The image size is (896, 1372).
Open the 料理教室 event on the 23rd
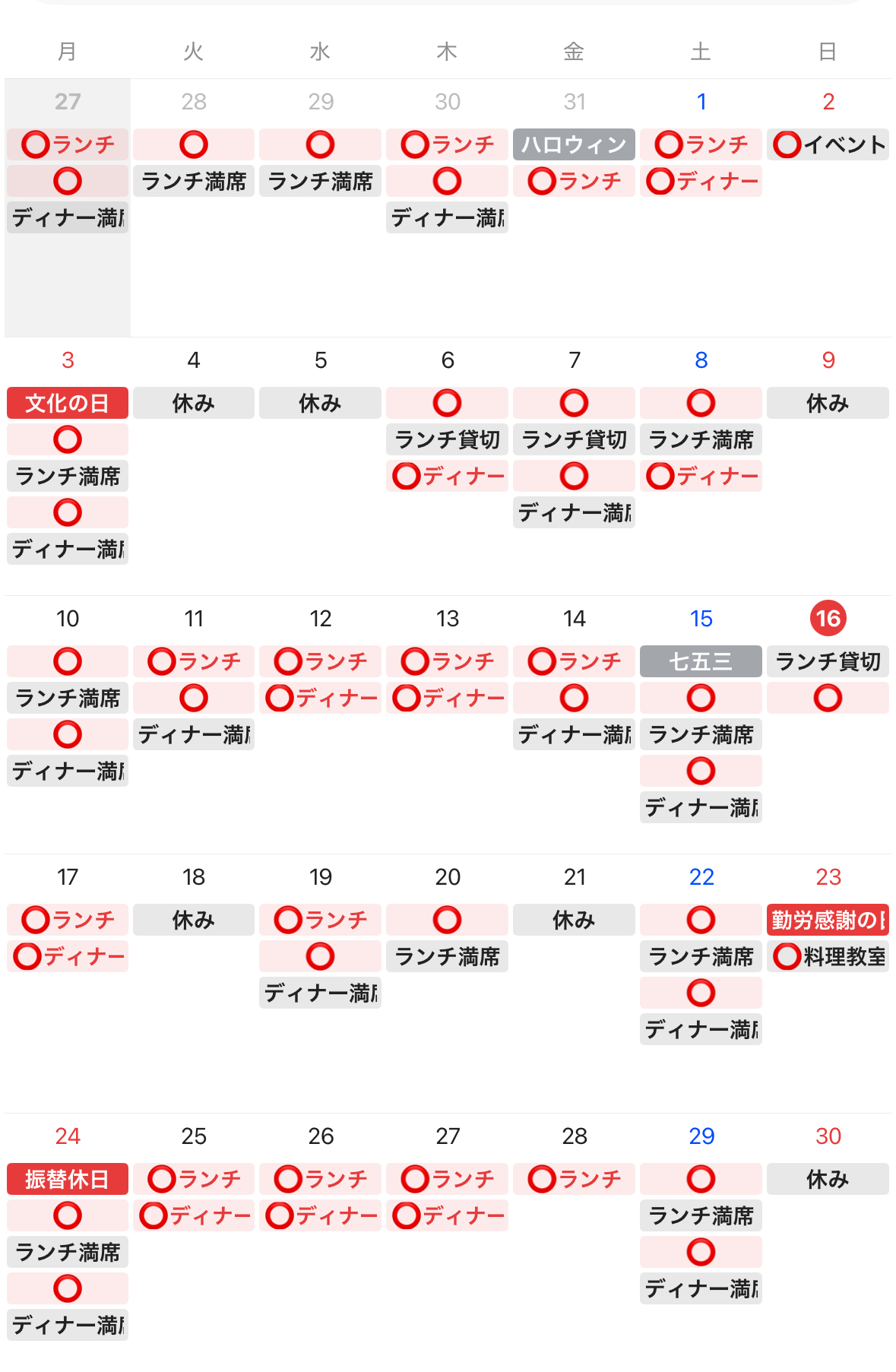point(828,956)
